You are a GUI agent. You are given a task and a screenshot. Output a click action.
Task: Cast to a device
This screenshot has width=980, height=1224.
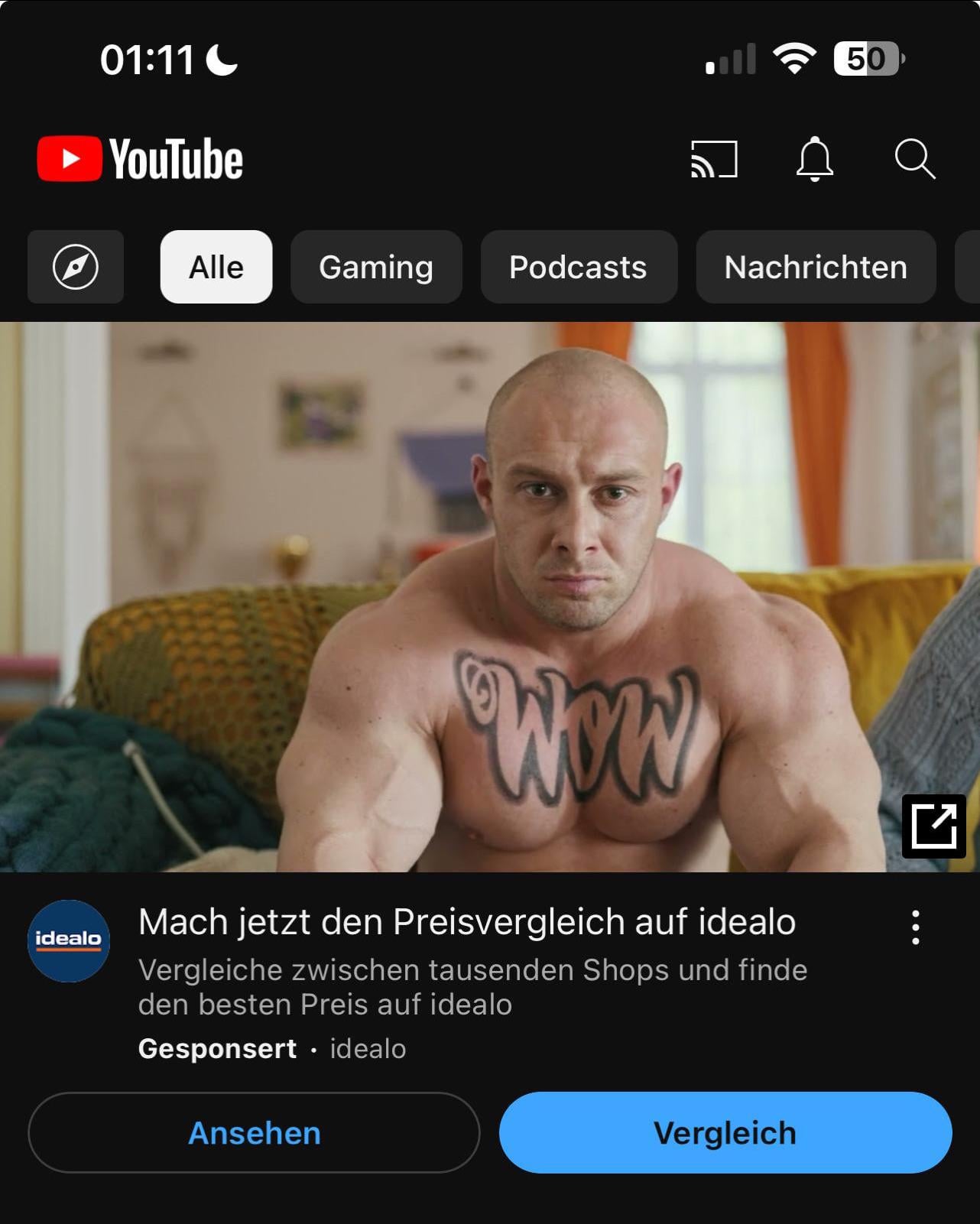(x=714, y=159)
